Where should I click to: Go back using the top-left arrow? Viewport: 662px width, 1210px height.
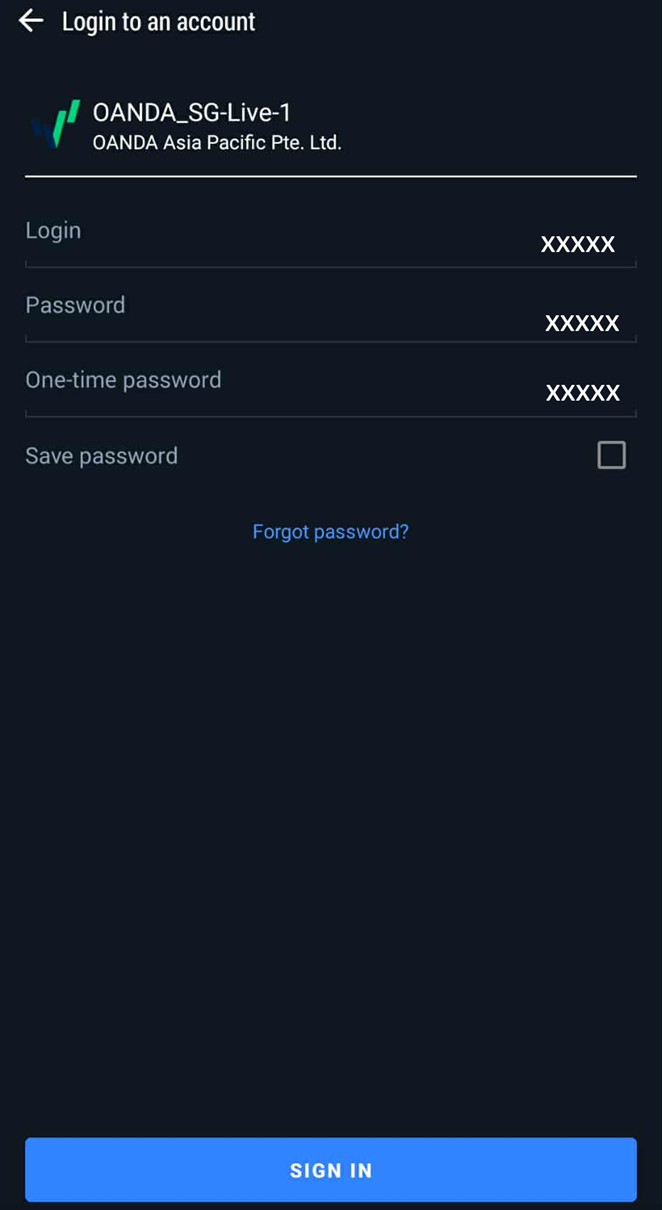point(32,21)
